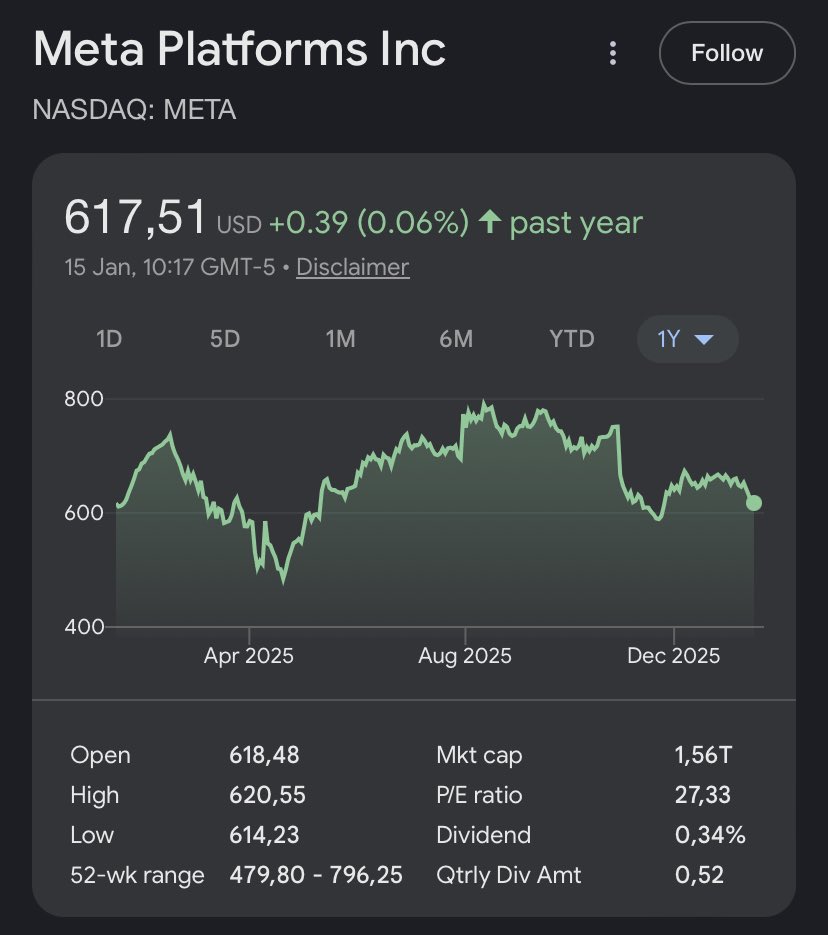The image size is (828, 935).
Task: Select the YTD time range
Action: pos(570,339)
